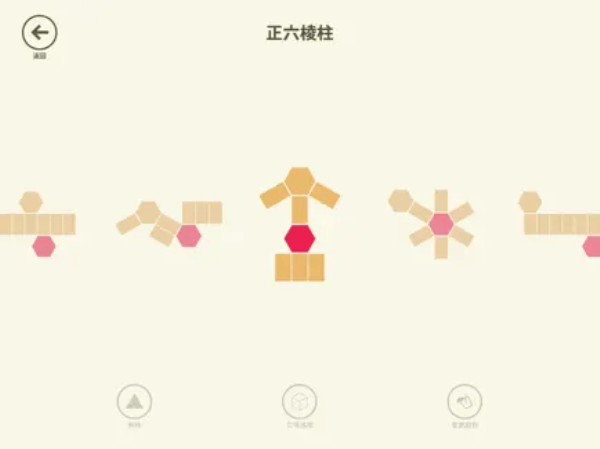Select the star-shaped net with pink center
The height and width of the screenshot is (449, 600).
point(437,224)
